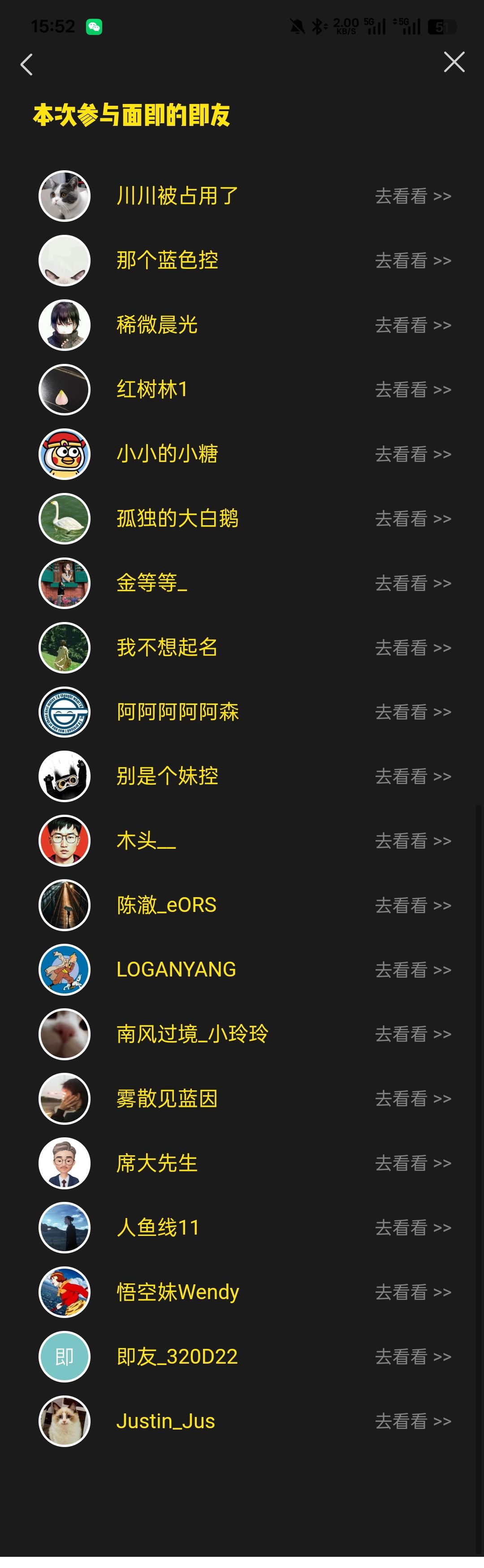Open the 木头__ row

click(245, 841)
